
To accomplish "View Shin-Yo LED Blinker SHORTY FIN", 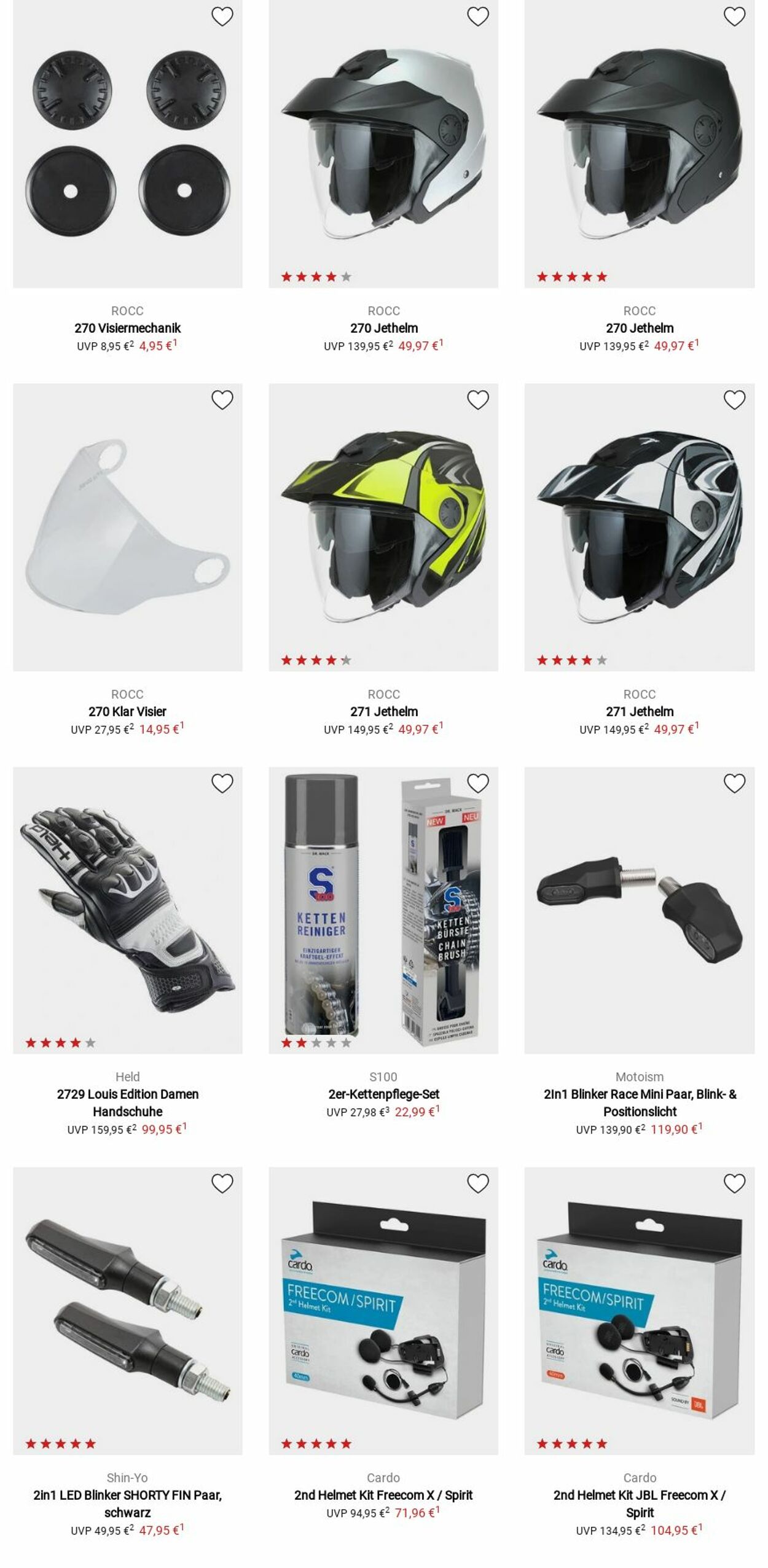I will [x=127, y=1502].
